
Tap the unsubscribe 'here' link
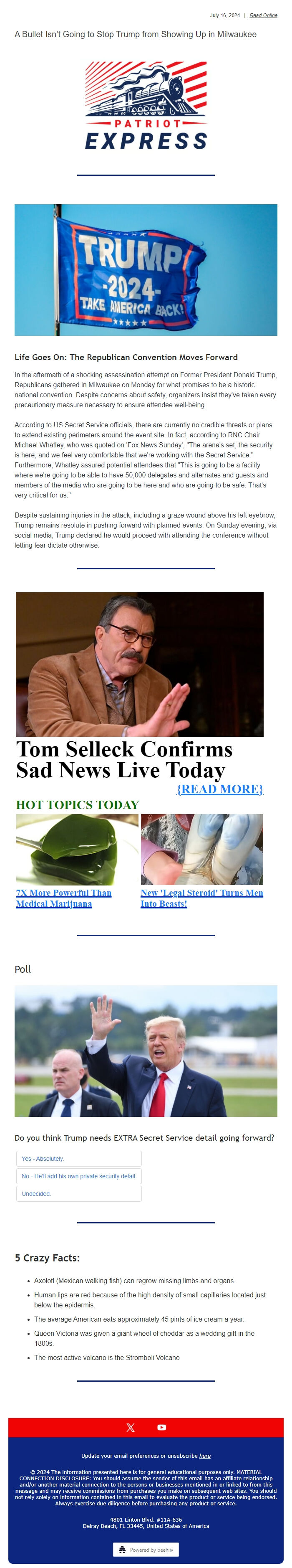(205, 1456)
